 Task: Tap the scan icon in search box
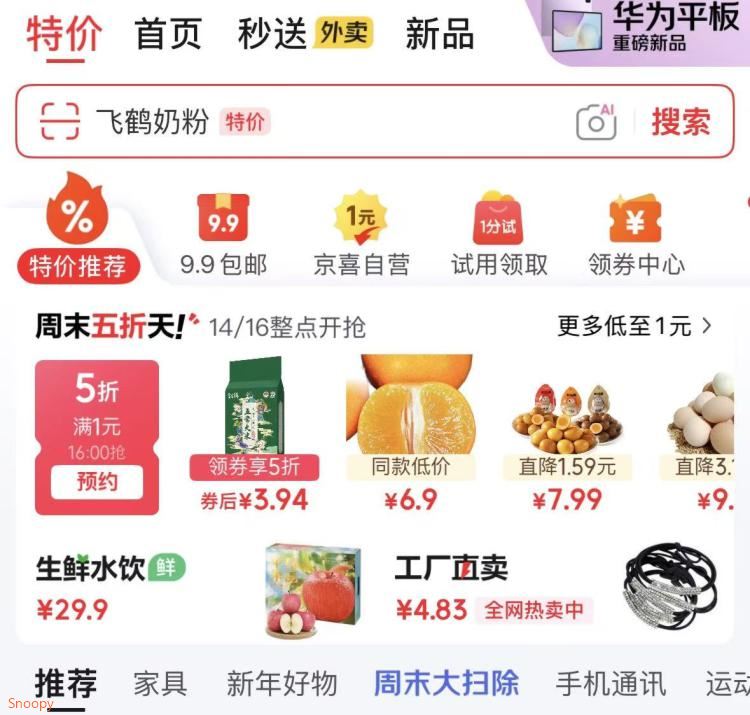click(x=59, y=121)
